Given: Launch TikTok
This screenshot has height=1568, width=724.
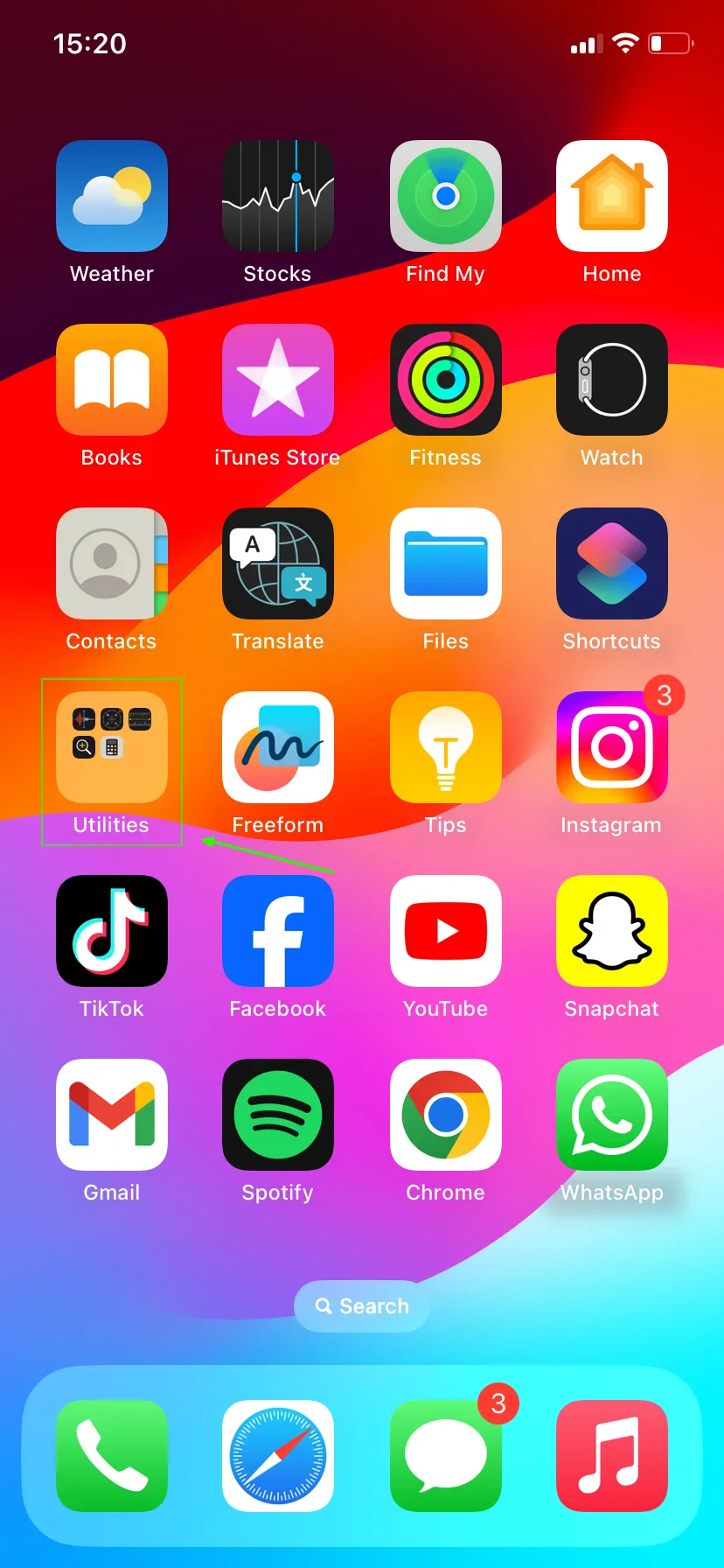Looking at the screenshot, I should click(112, 931).
